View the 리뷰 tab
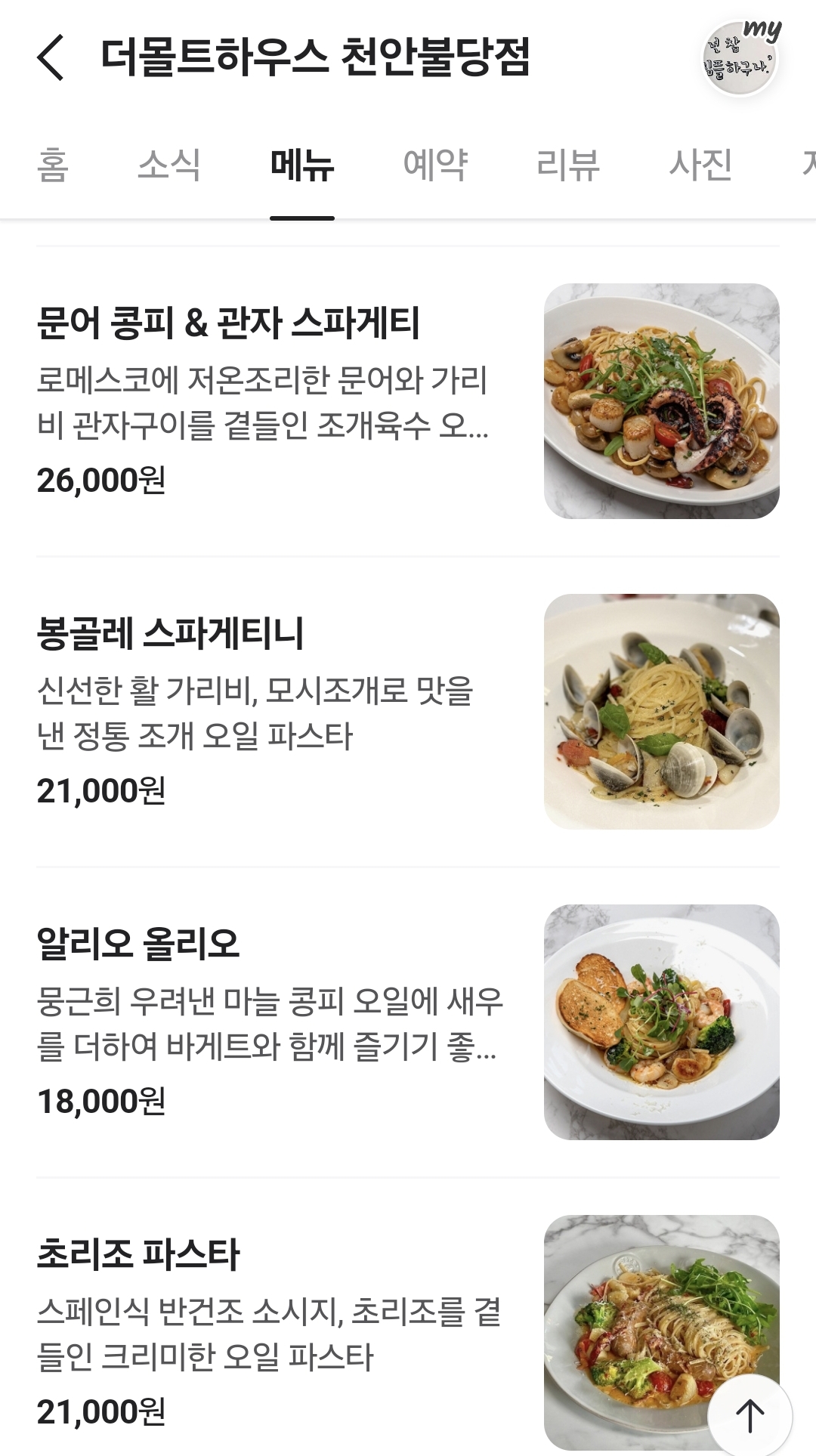 [568, 165]
